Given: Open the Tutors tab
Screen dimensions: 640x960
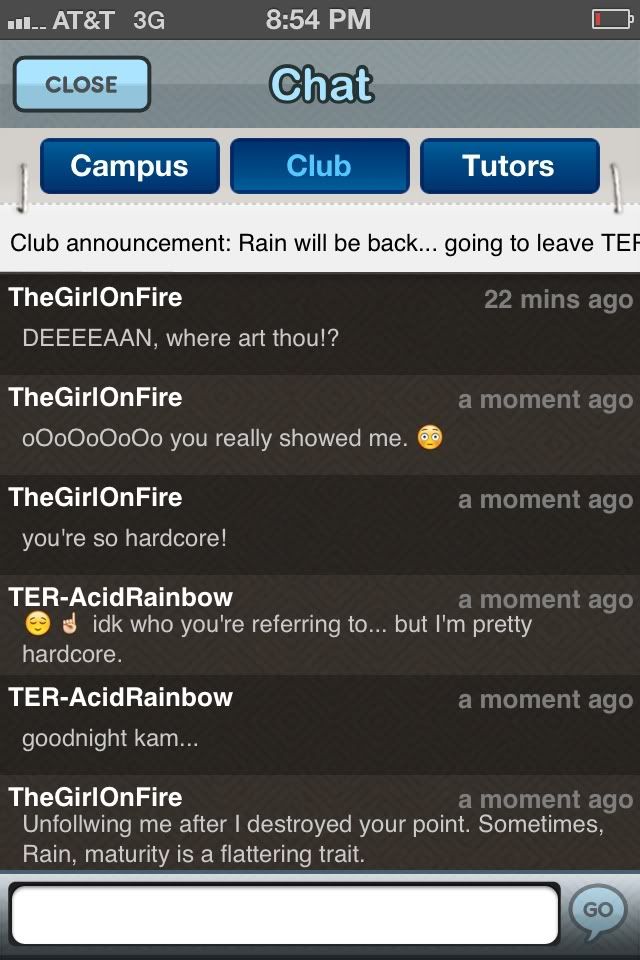Looking at the screenshot, I should click(509, 166).
